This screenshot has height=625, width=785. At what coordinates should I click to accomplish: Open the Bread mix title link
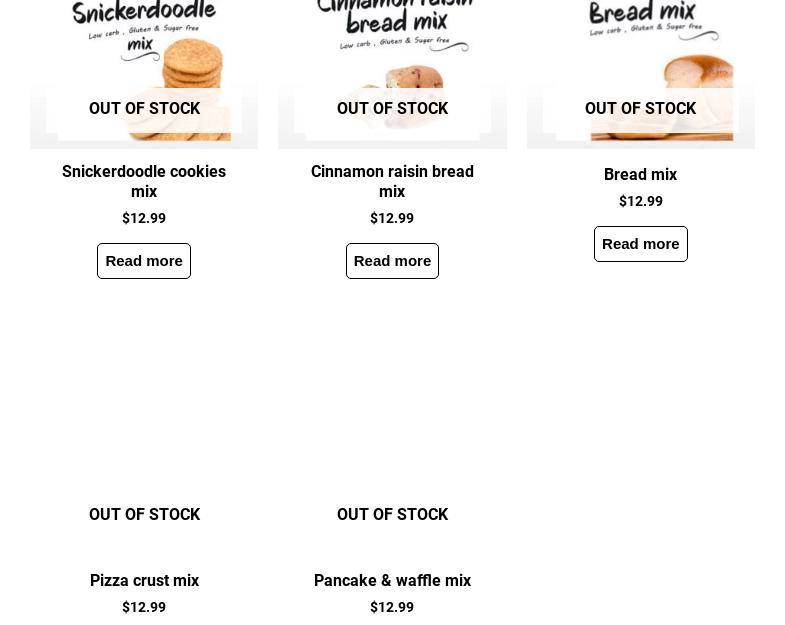click(640, 174)
